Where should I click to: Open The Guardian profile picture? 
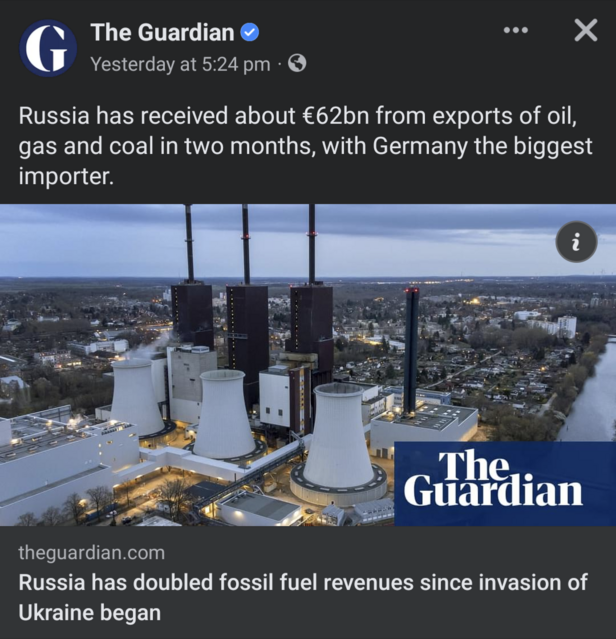[48, 48]
